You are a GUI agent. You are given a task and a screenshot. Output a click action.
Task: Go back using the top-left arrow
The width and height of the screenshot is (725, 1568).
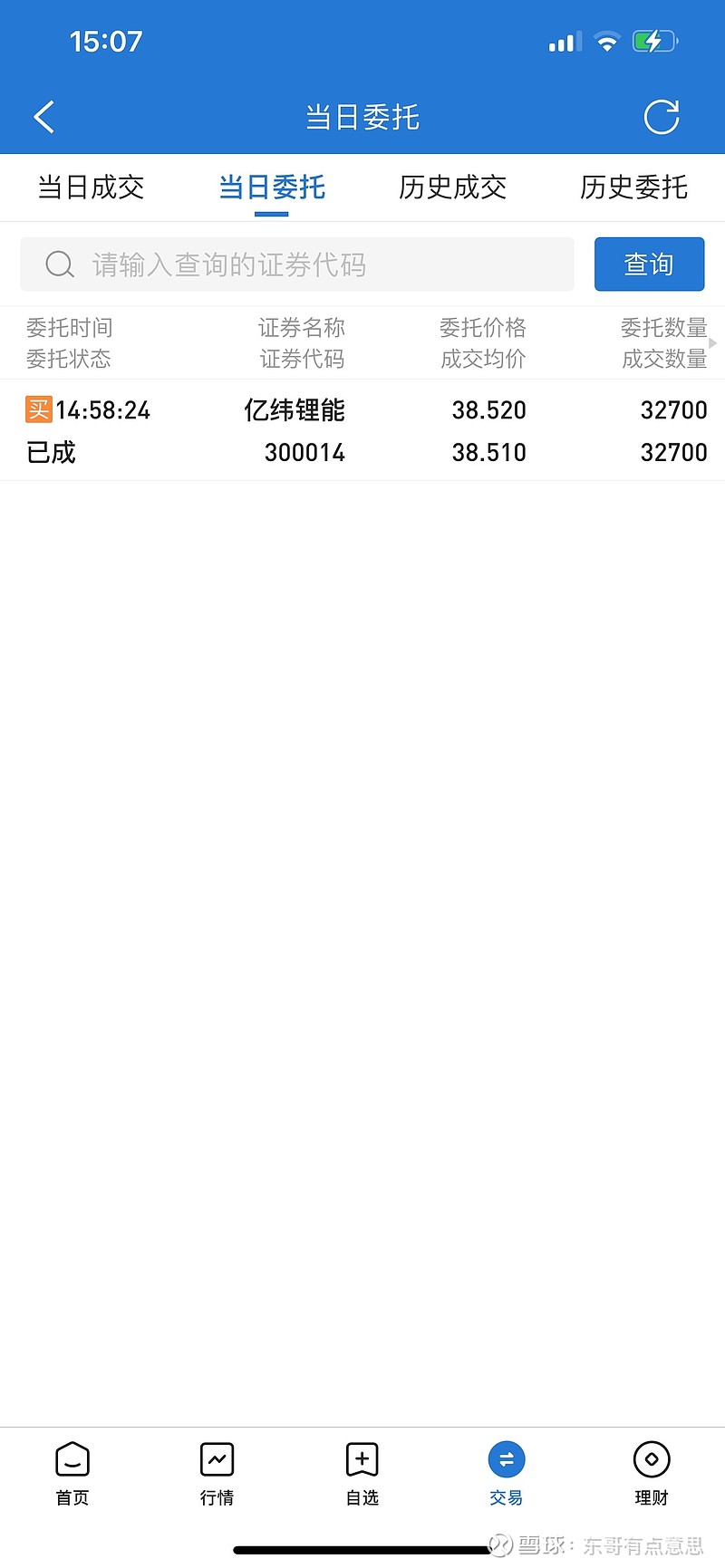tap(43, 117)
